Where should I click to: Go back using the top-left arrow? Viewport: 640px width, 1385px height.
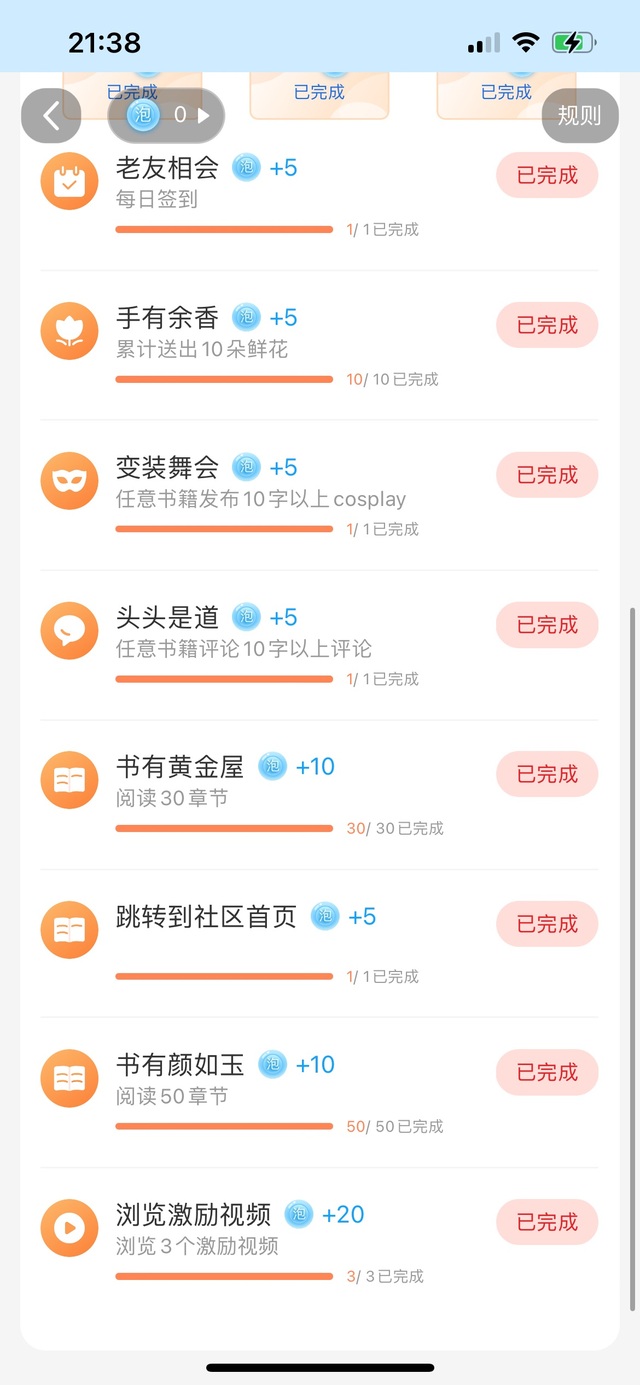click(x=51, y=115)
